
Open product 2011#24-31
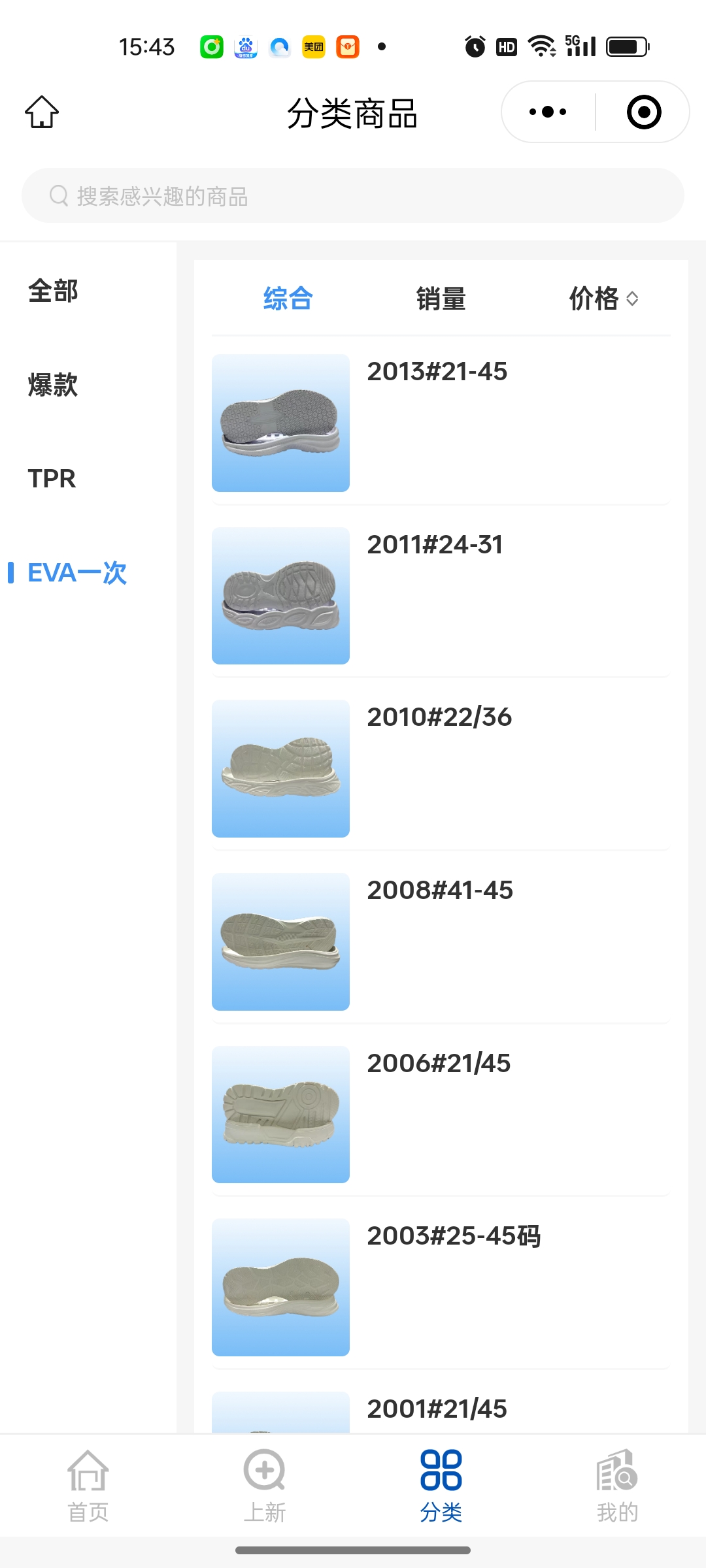point(441,596)
